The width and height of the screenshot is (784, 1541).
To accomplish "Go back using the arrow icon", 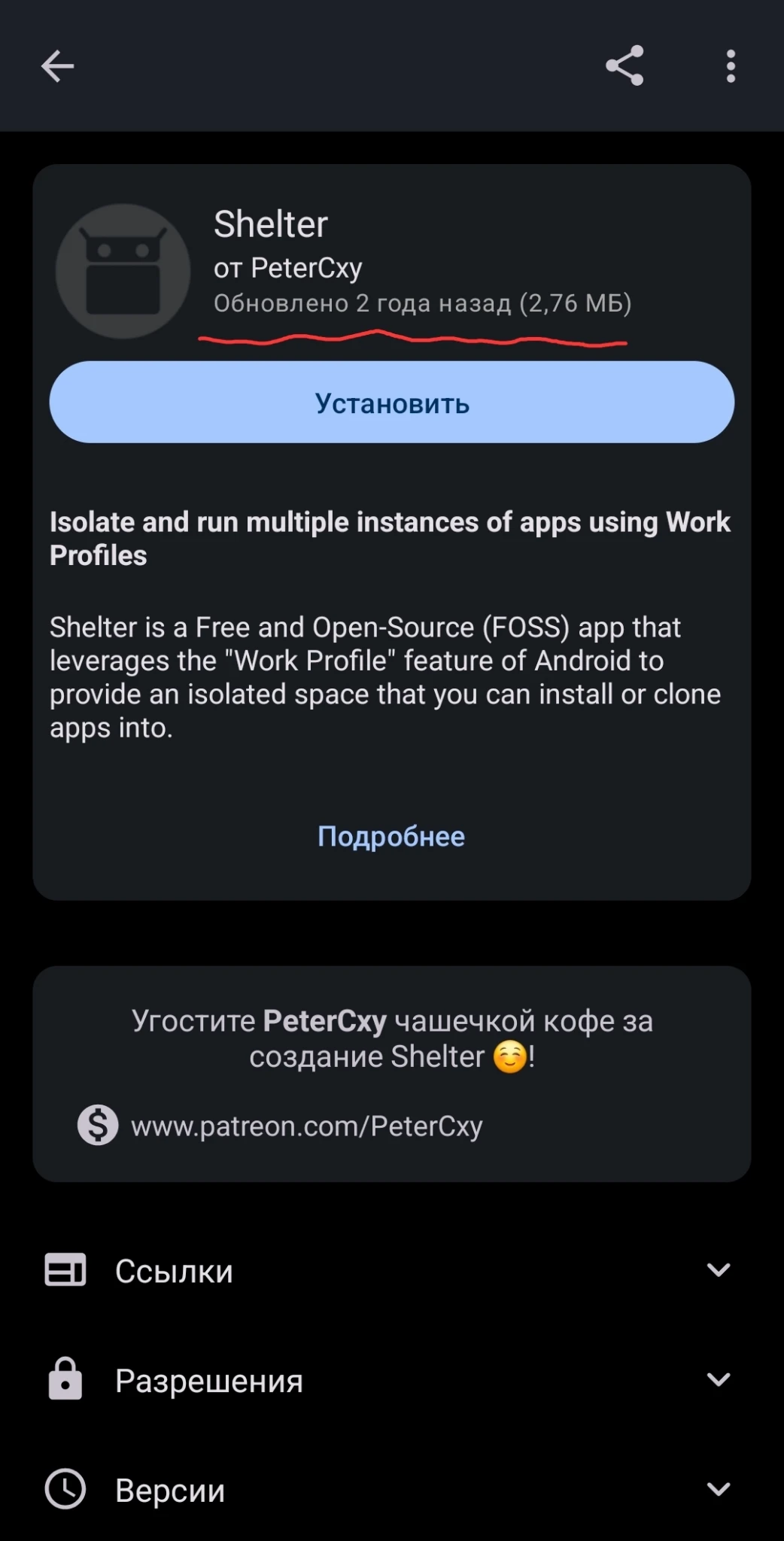I will pos(57,66).
